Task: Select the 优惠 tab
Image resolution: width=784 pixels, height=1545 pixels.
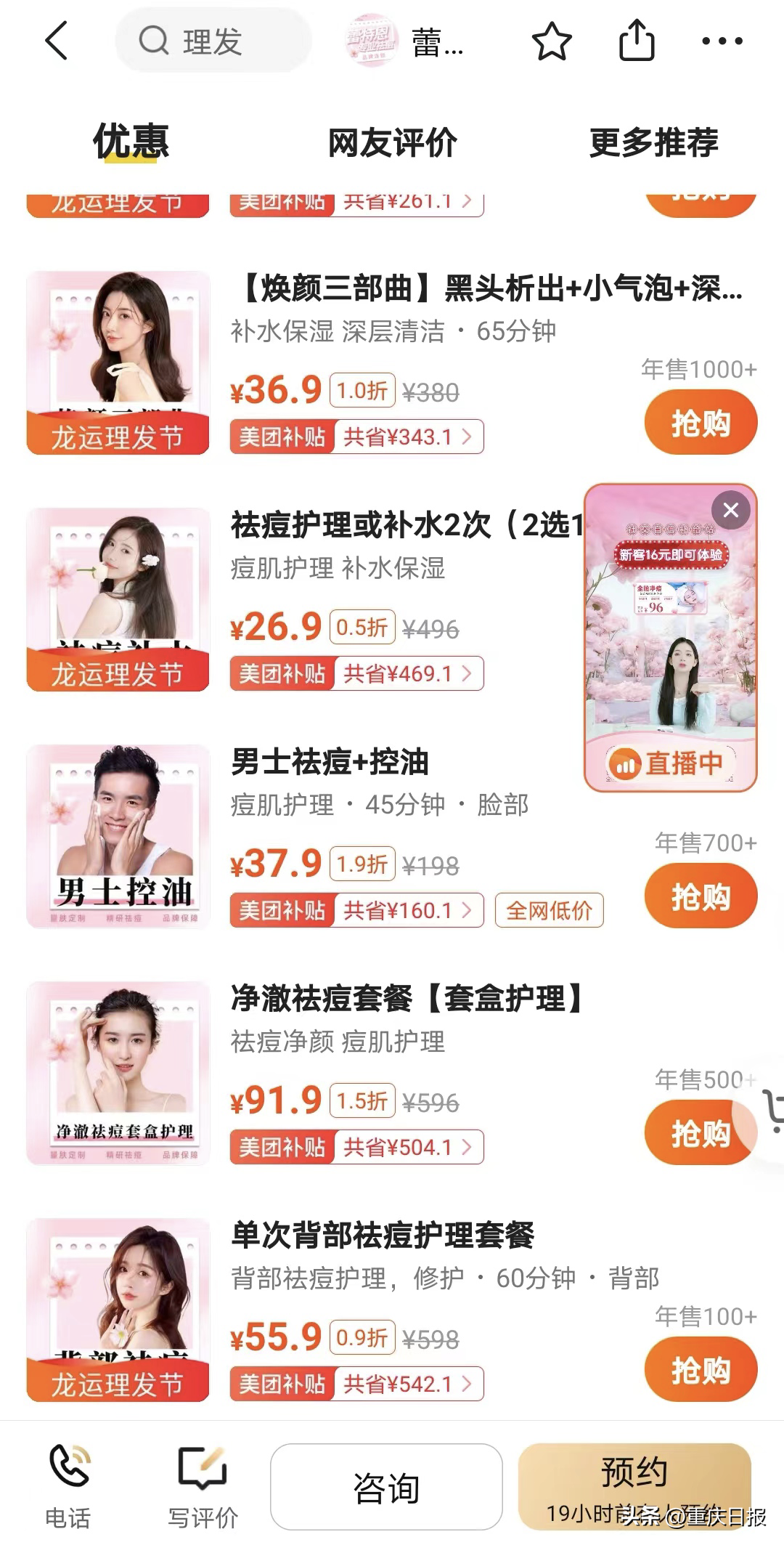Action: pos(131,142)
